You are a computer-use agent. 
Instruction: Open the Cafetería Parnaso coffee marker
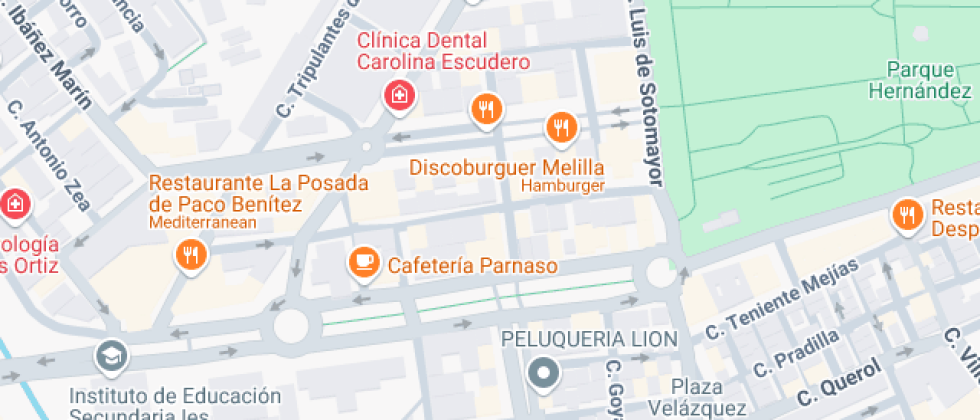[x=363, y=263]
